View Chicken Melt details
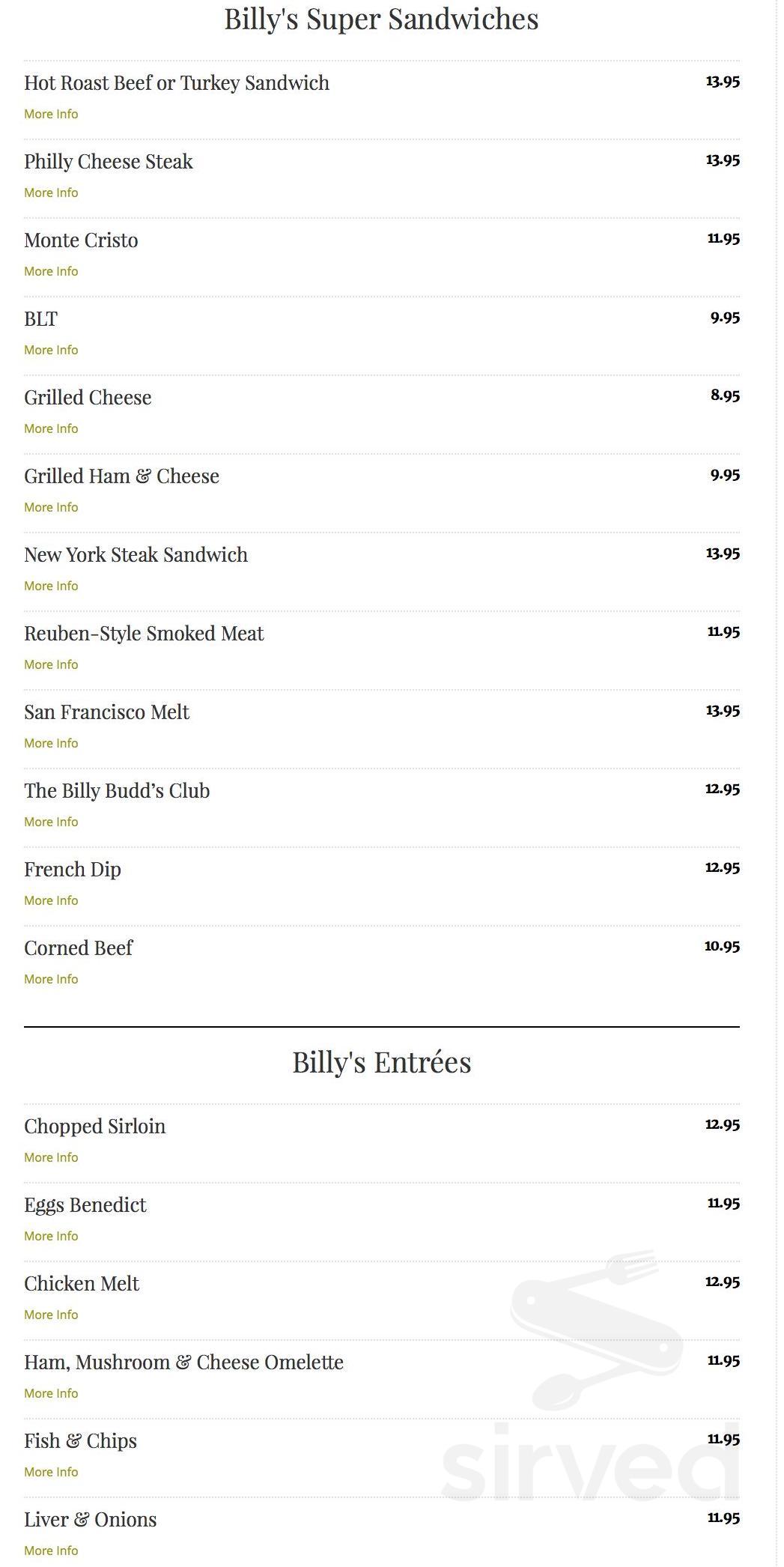 (50, 1315)
